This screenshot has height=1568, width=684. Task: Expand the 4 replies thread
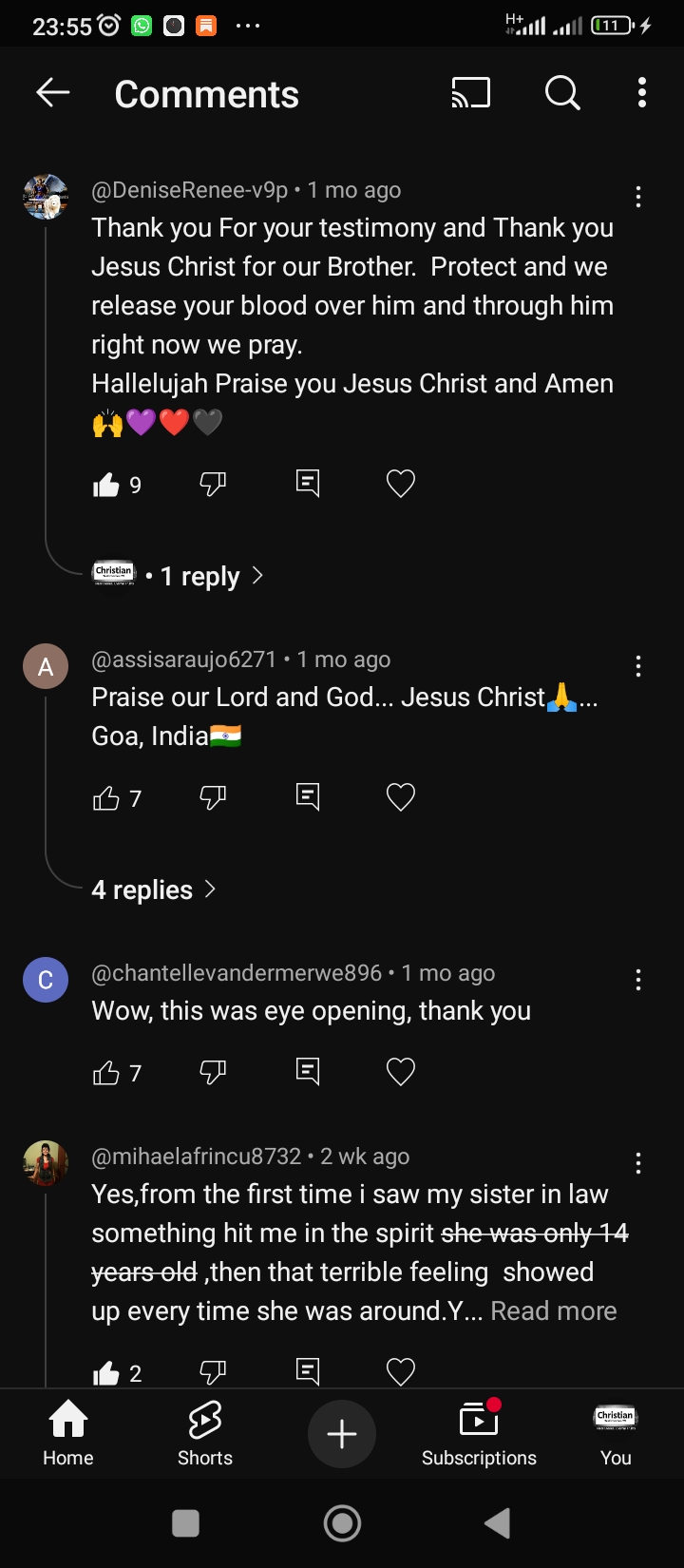point(154,889)
